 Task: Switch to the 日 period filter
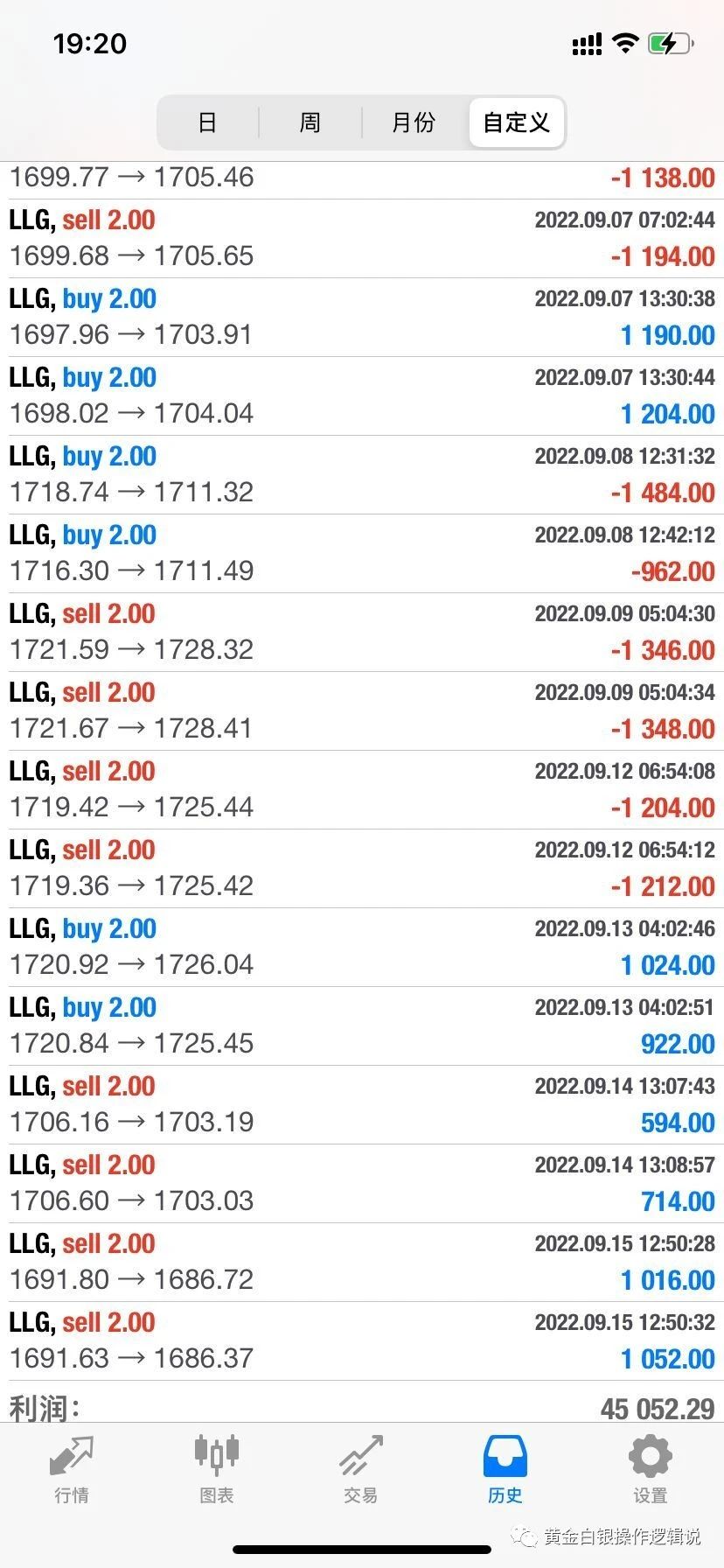tap(207, 122)
